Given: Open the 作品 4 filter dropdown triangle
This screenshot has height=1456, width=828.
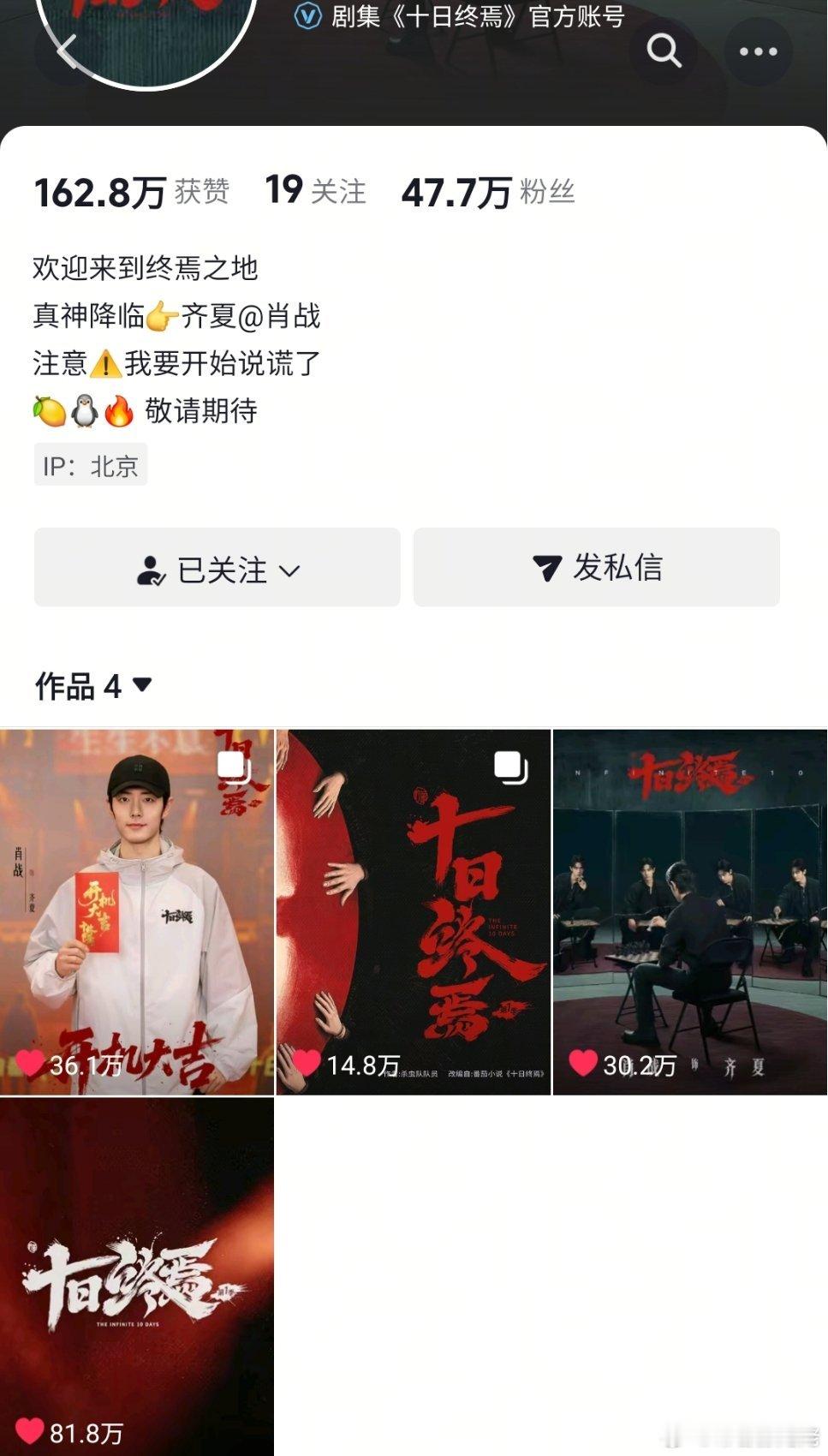Looking at the screenshot, I should coord(141,684).
